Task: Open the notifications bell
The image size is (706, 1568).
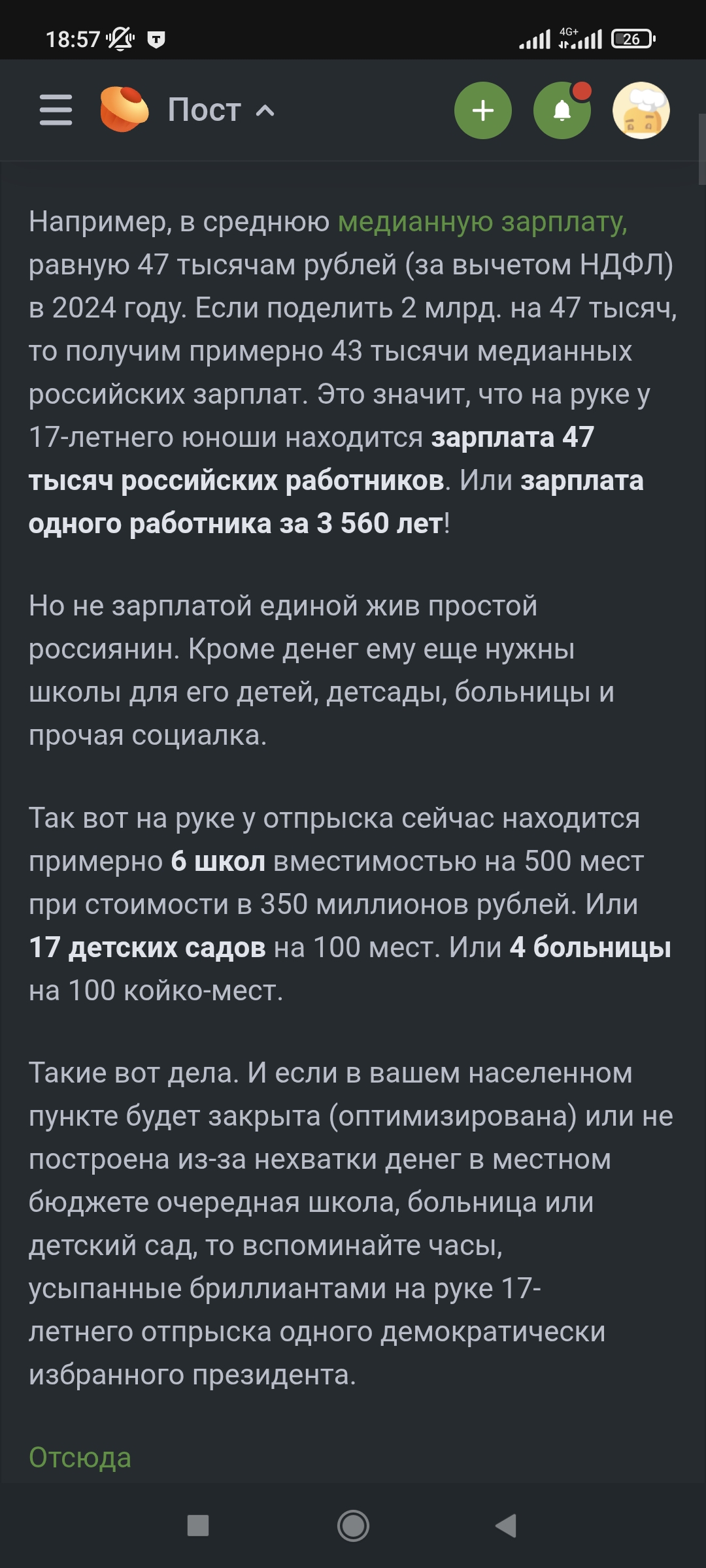Action: tap(562, 110)
